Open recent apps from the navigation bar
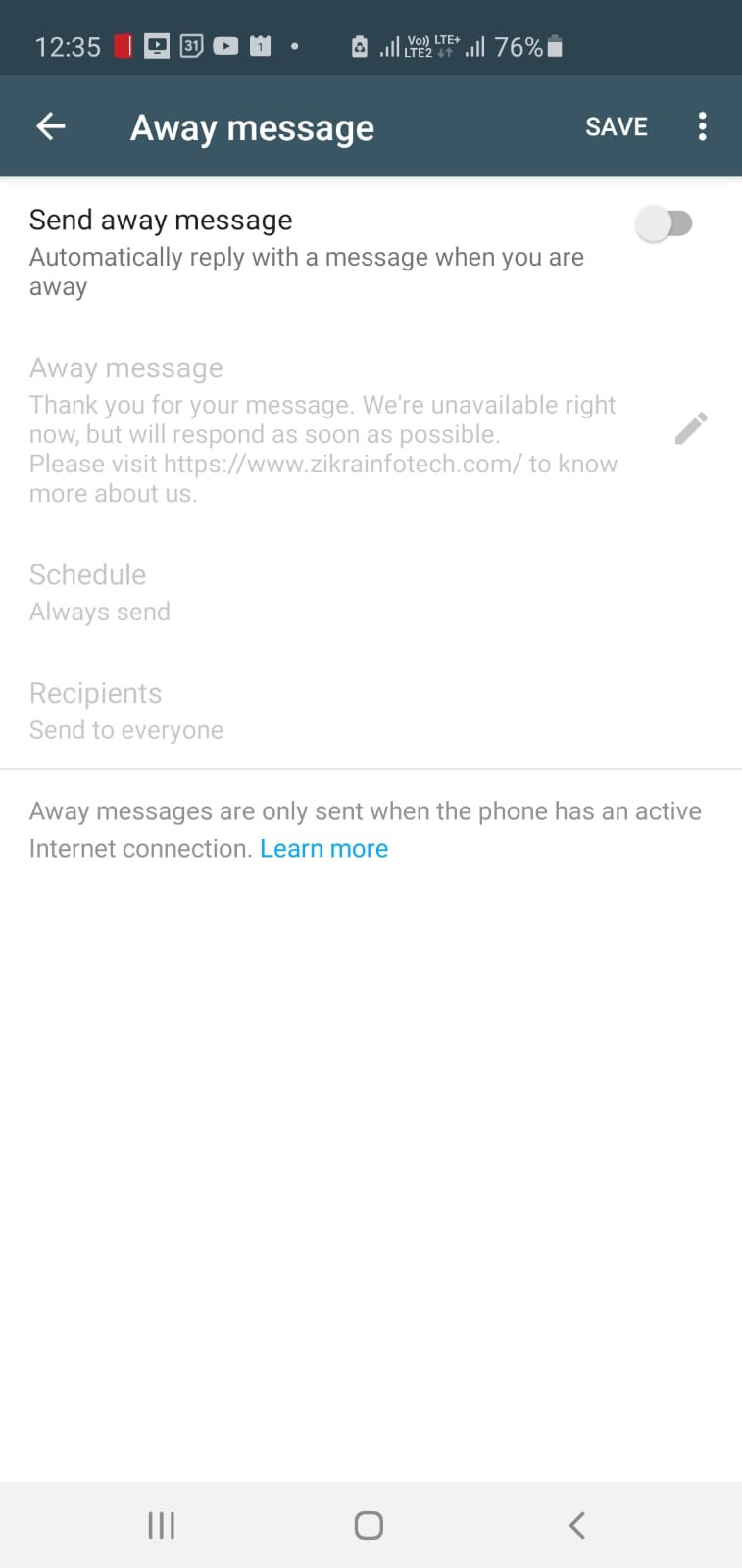This screenshot has height=1568, width=742. click(161, 1525)
